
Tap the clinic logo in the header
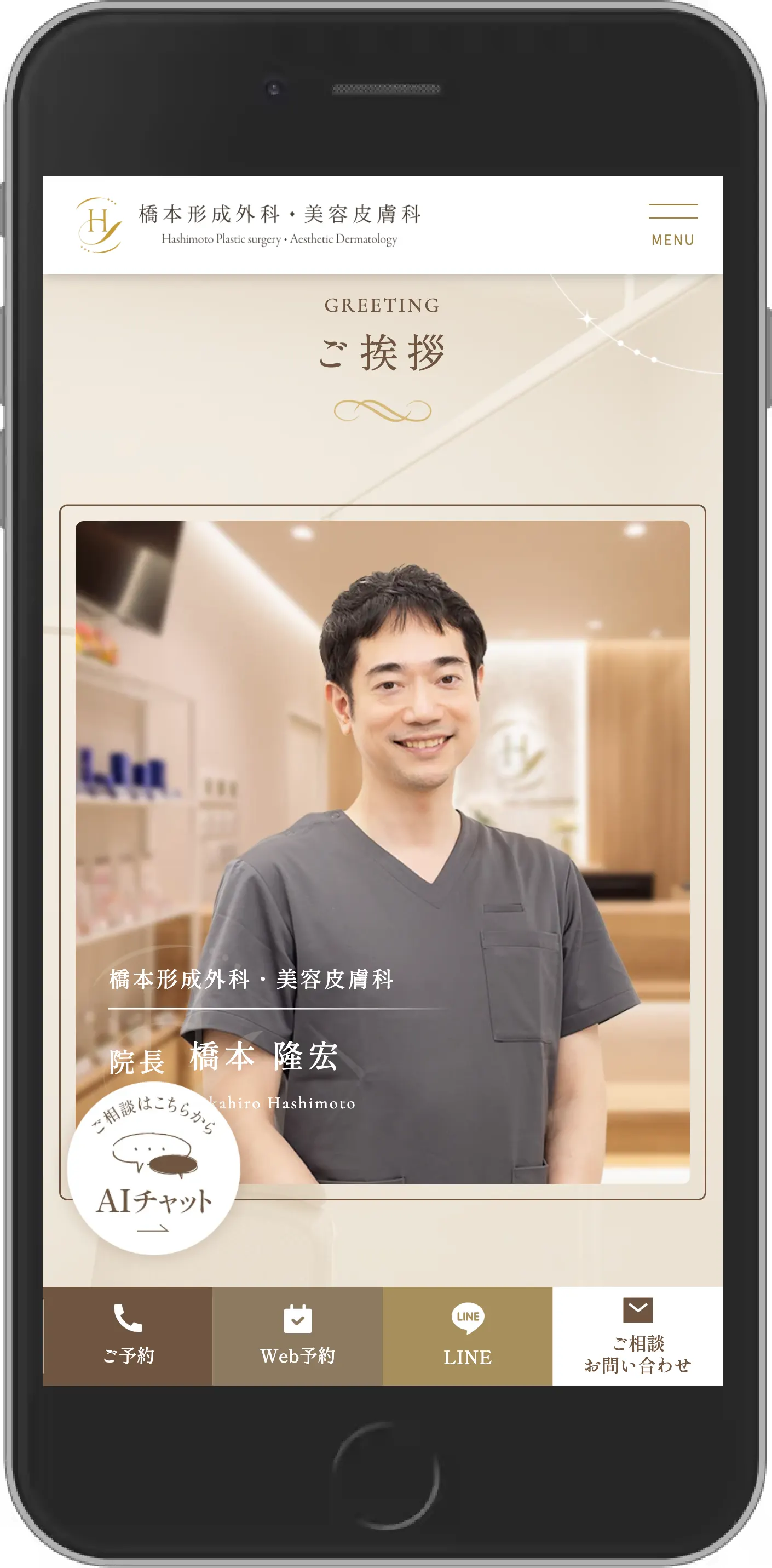(248, 225)
